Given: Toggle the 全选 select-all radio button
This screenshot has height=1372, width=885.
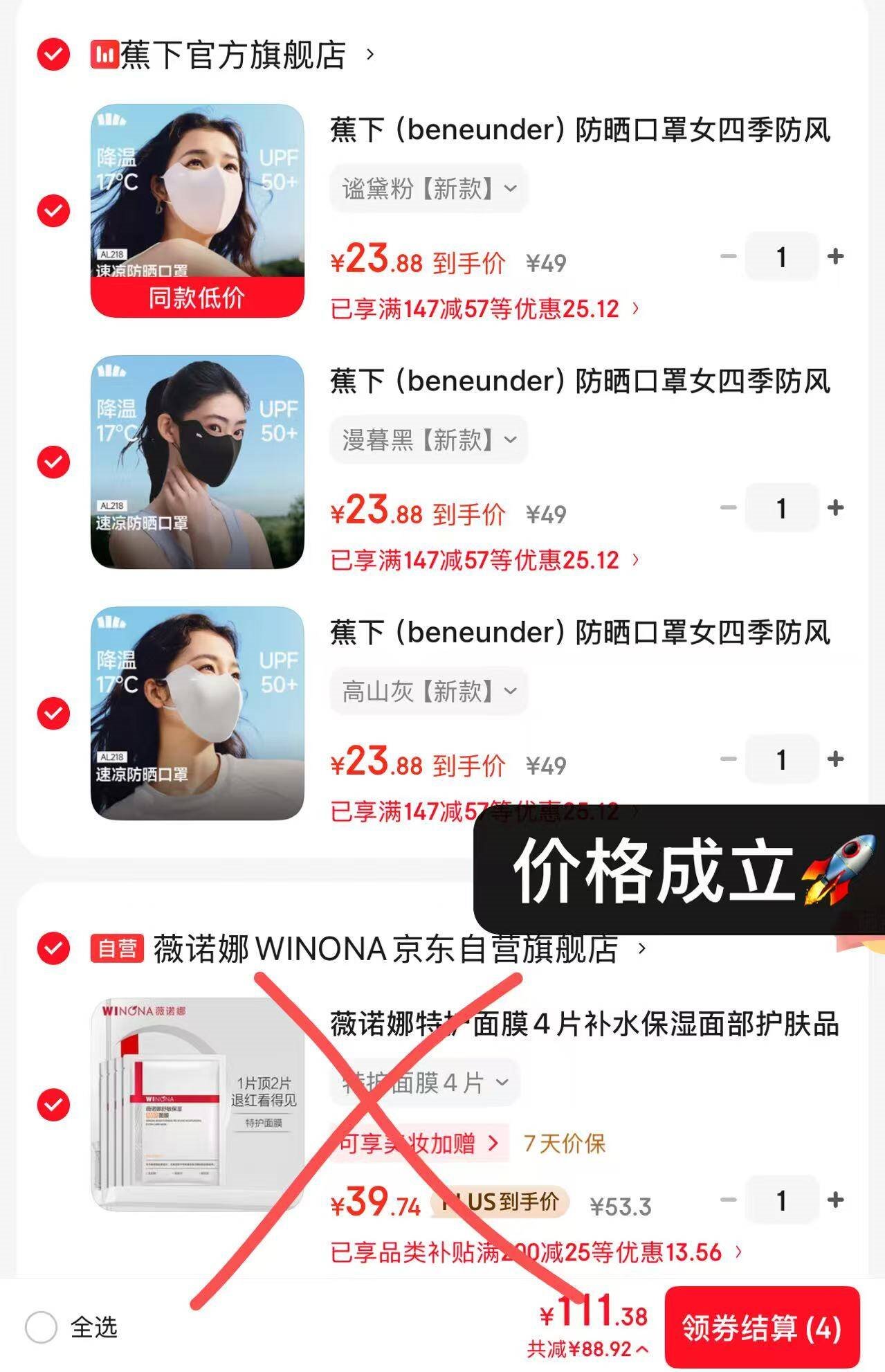Looking at the screenshot, I should [x=41, y=1328].
